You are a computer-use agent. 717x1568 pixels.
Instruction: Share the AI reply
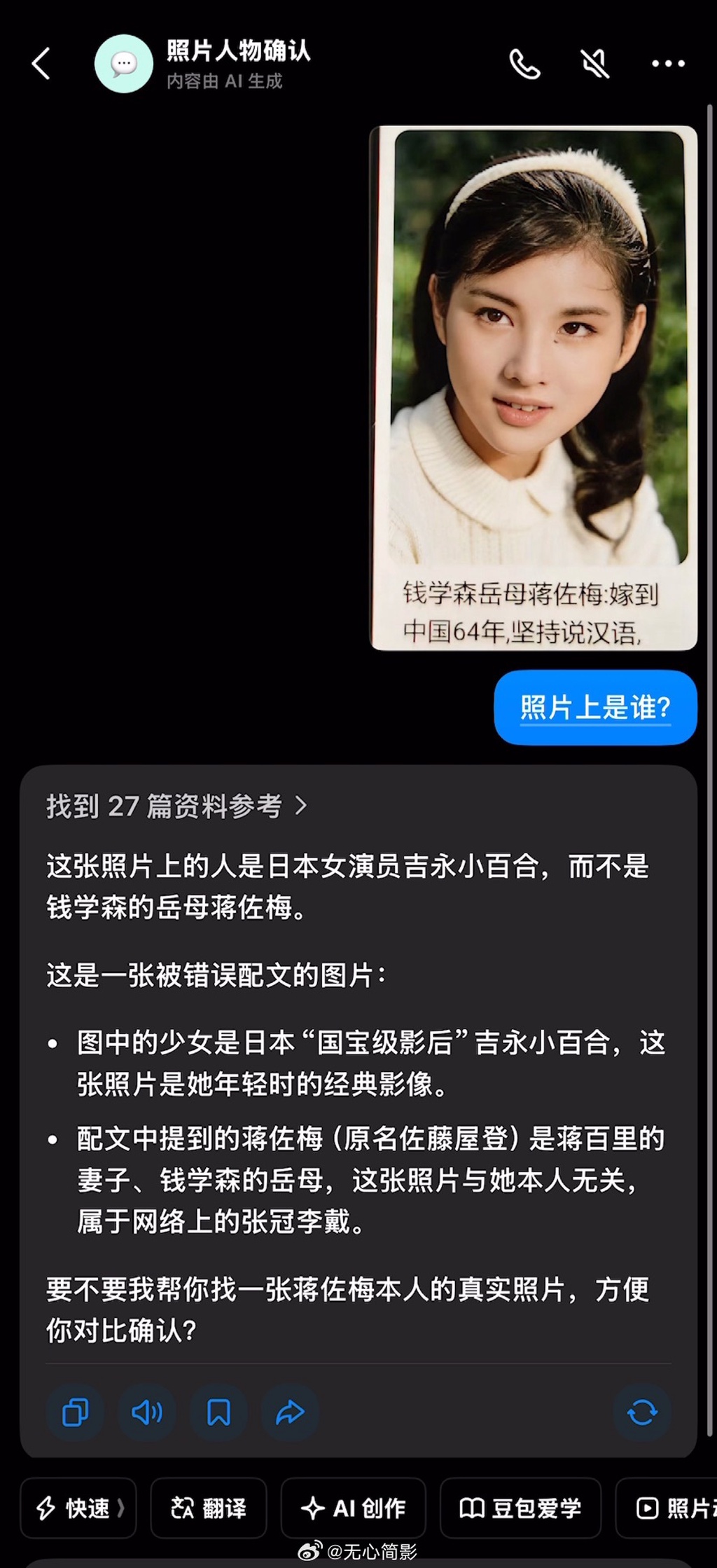tap(290, 1412)
